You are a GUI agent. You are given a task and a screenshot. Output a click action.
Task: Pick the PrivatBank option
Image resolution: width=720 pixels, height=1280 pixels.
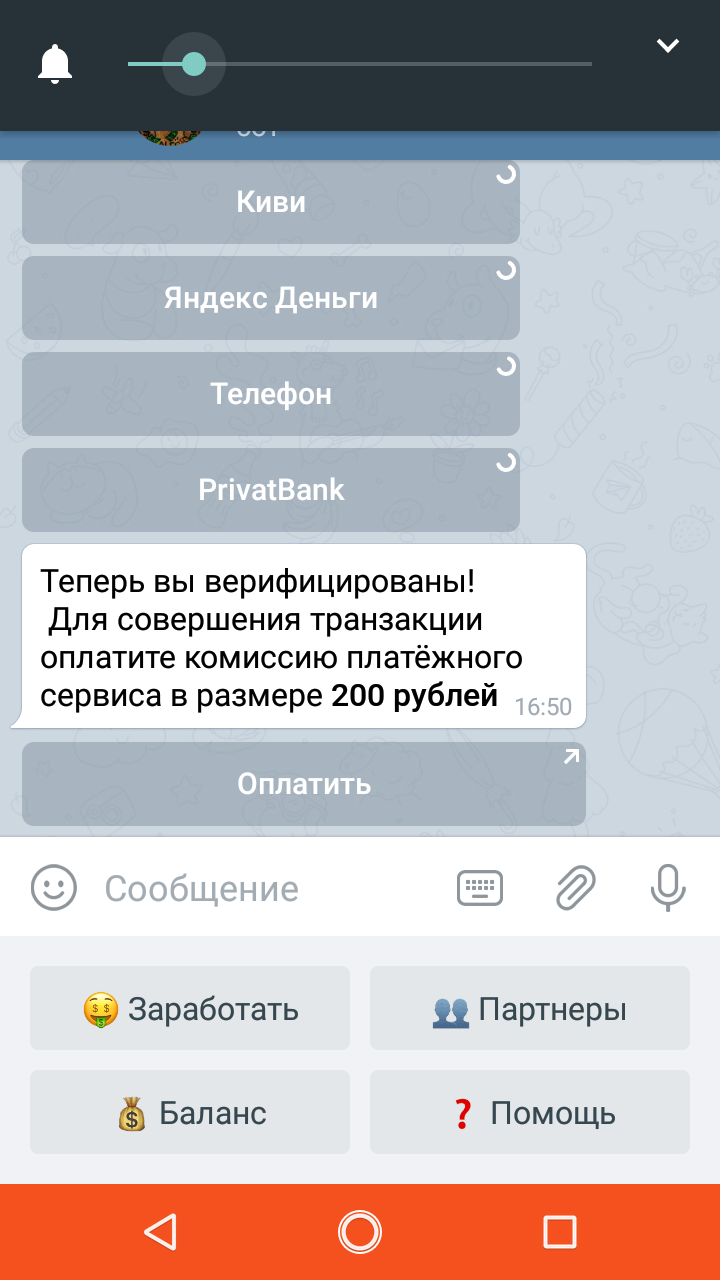tap(271, 490)
